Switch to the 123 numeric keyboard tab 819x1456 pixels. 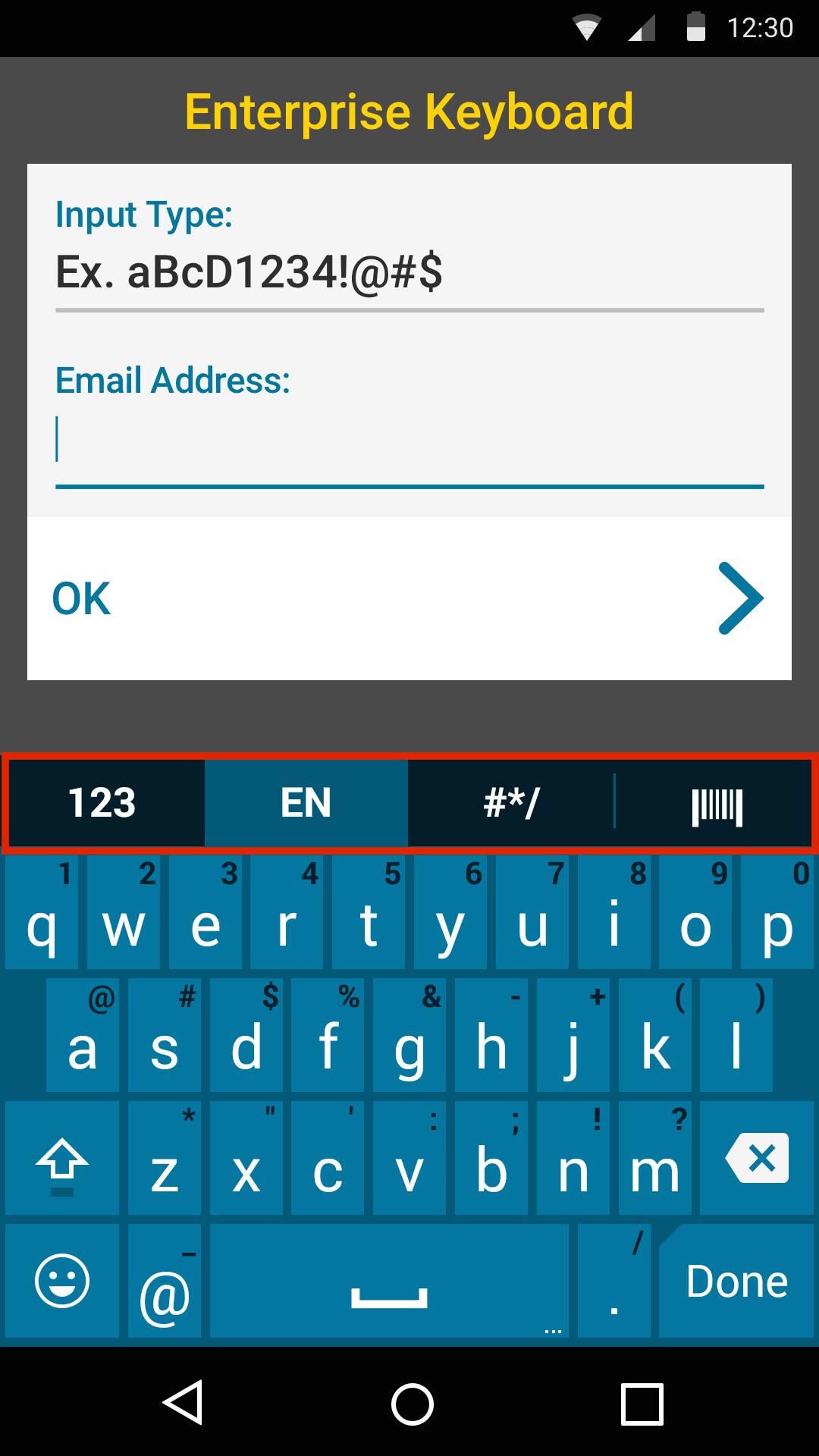pyautogui.click(x=103, y=803)
